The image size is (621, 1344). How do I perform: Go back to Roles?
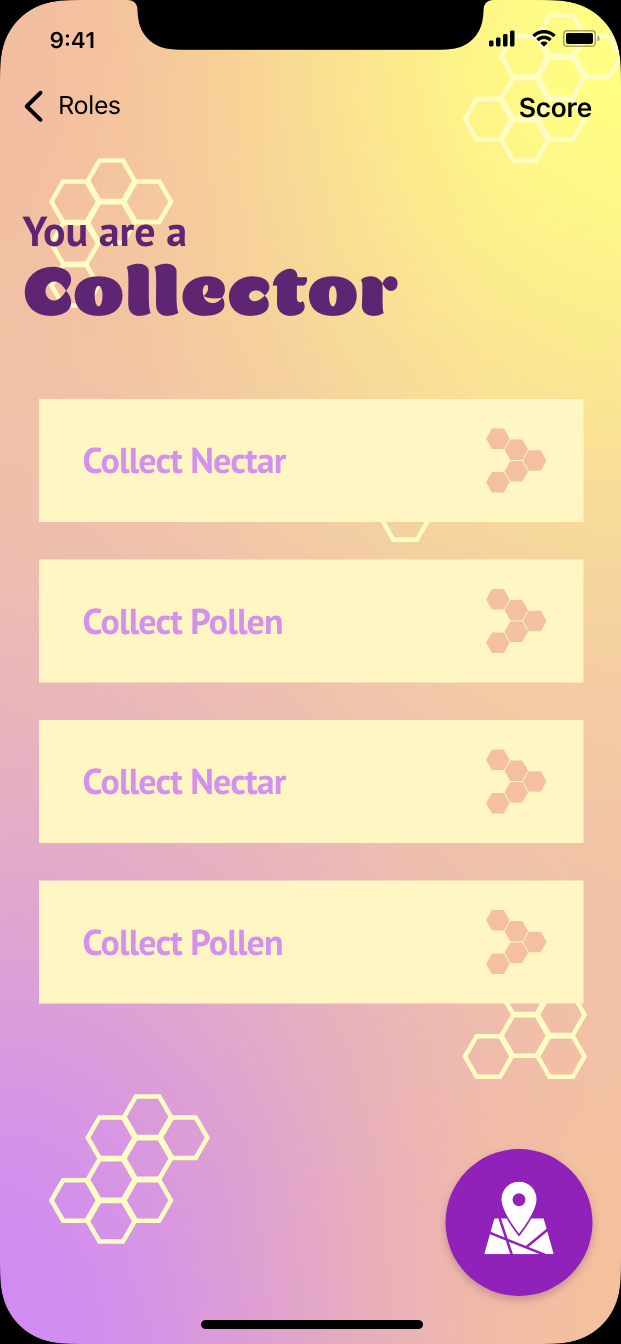[72, 106]
